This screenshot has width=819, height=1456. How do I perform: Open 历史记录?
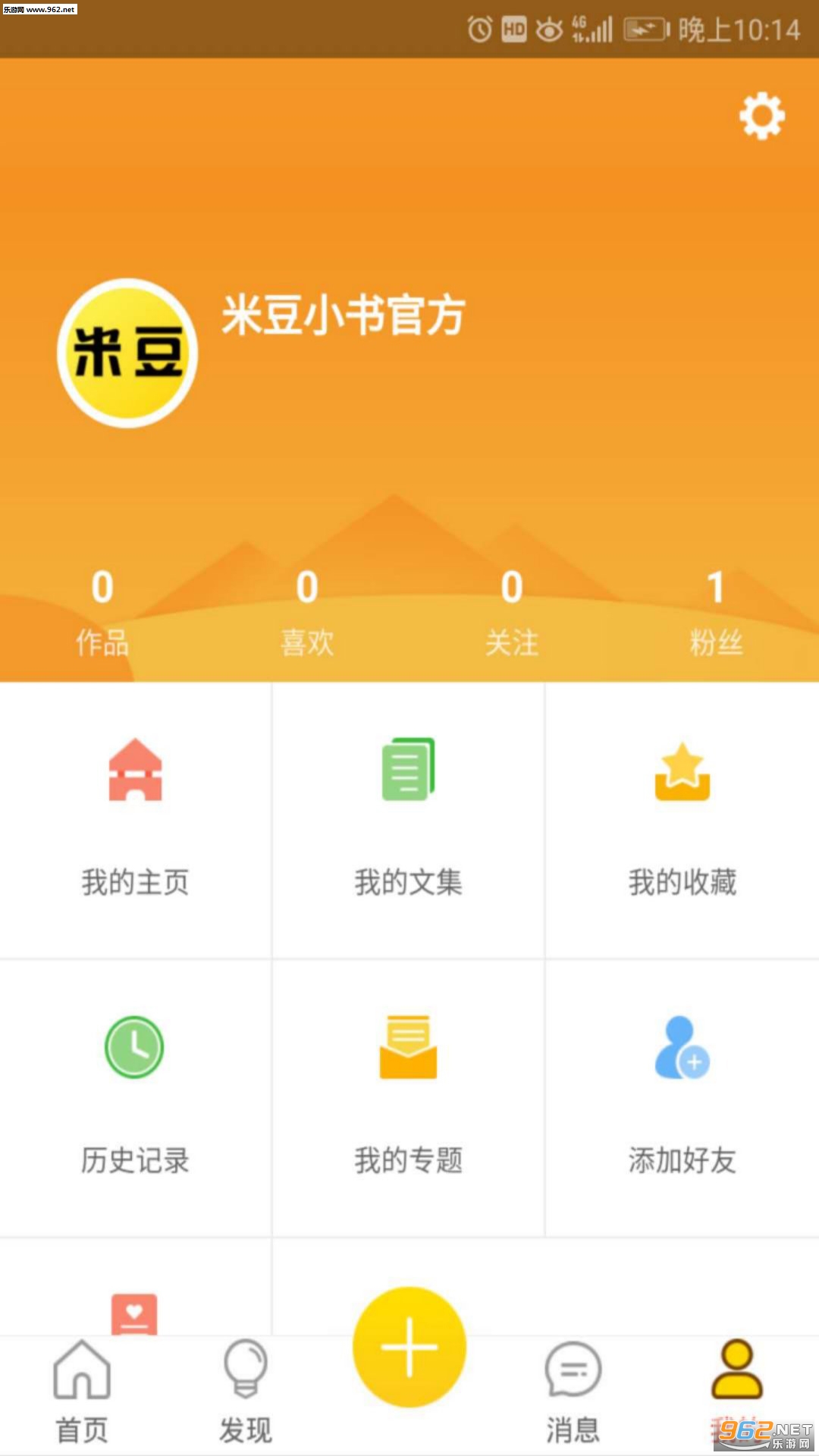135,1096
